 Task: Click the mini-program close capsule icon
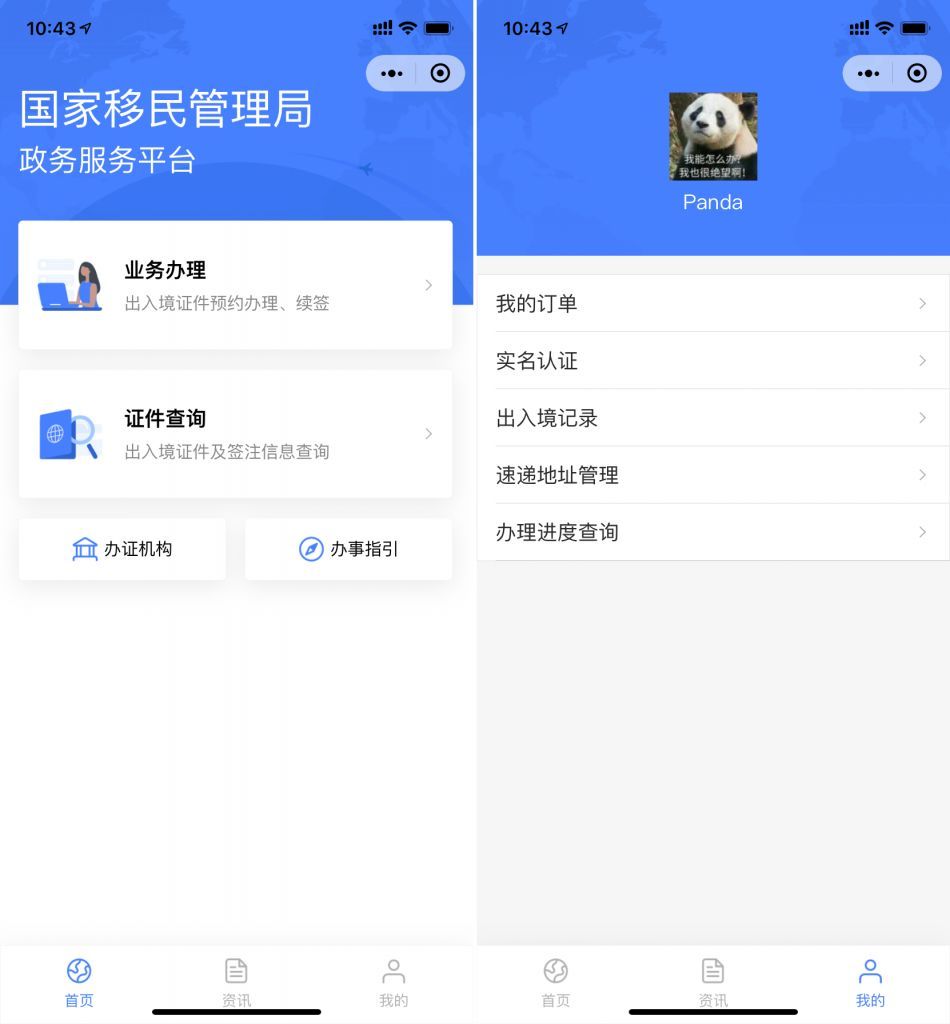point(438,72)
